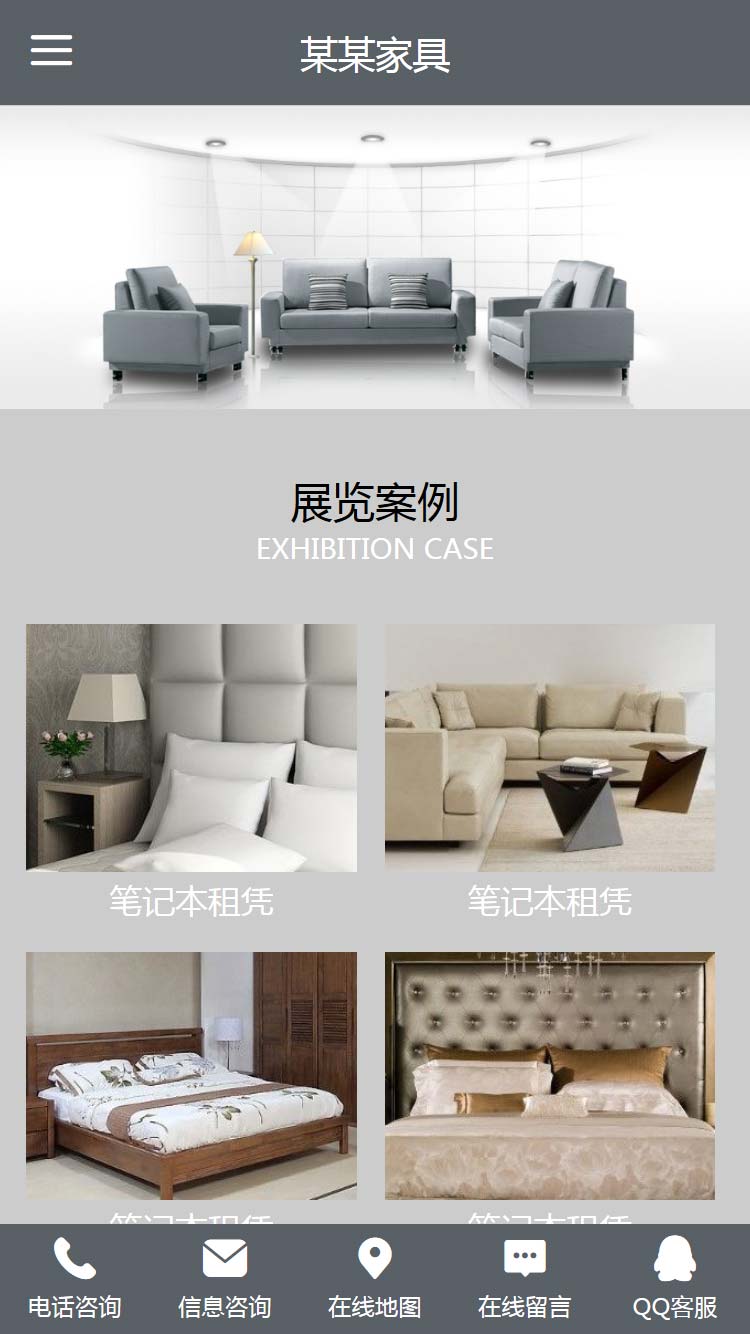Tap 电话咨询 phone consultation
The height and width of the screenshot is (1334, 750).
point(75,1279)
